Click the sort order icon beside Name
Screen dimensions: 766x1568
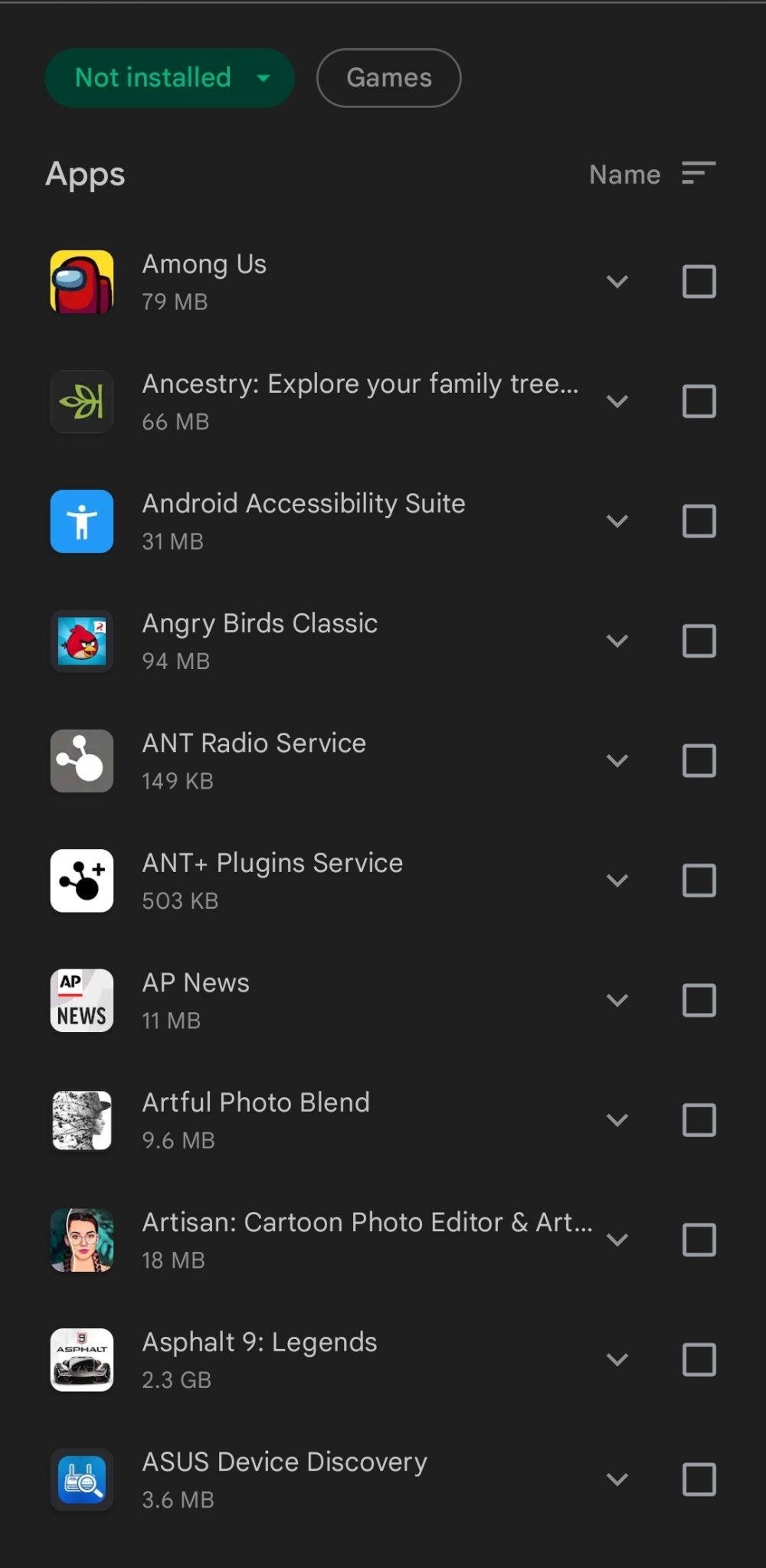point(698,174)
